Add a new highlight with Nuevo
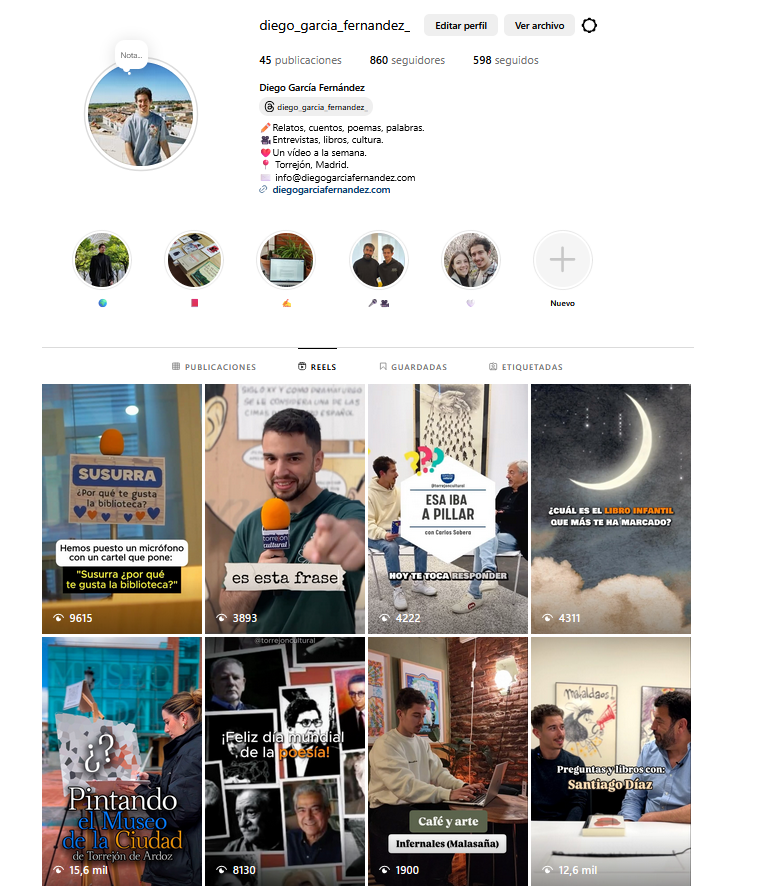 click(562, 261)
